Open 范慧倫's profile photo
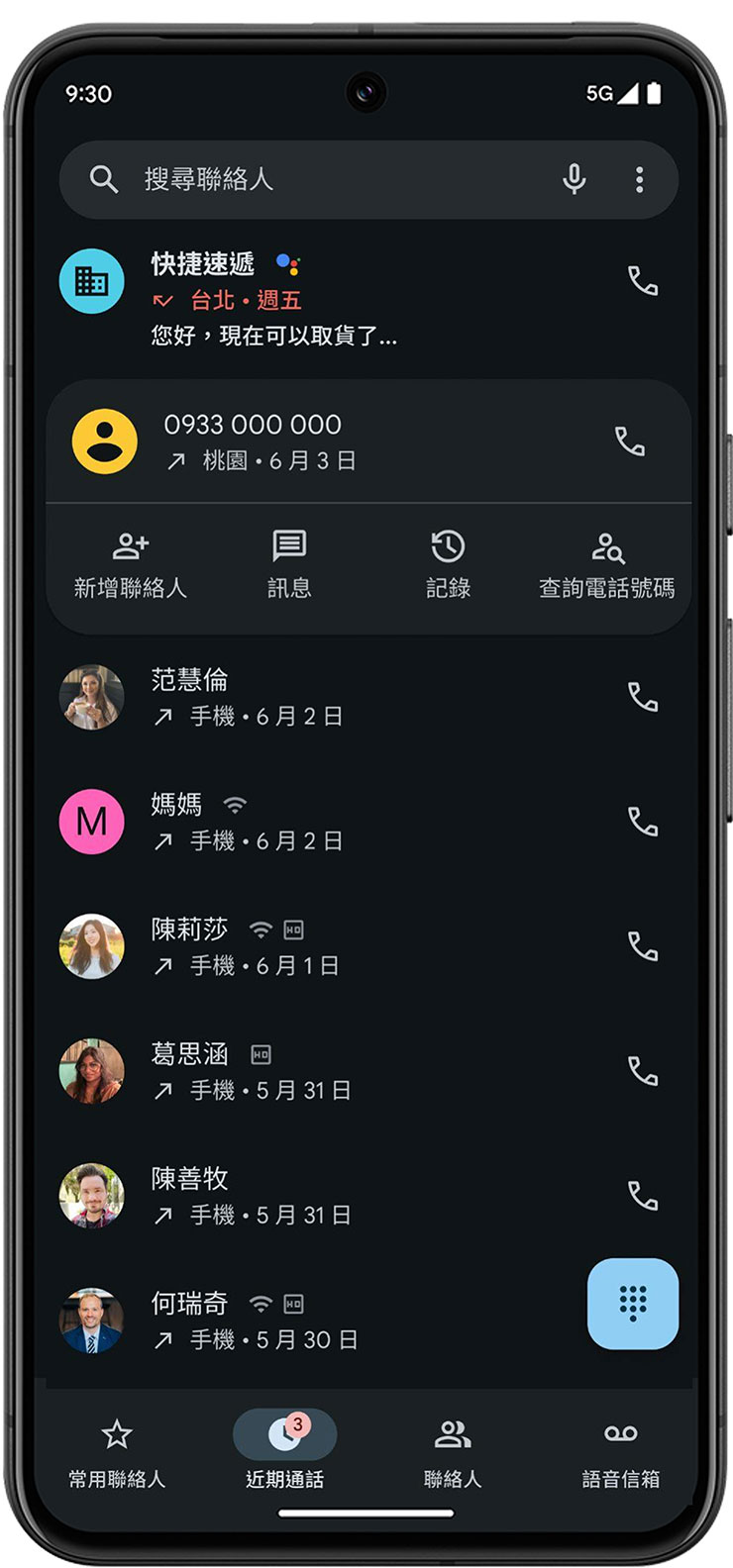Image resolution: width=733 pixels, height=1568 pixels. tap(92, 698)
